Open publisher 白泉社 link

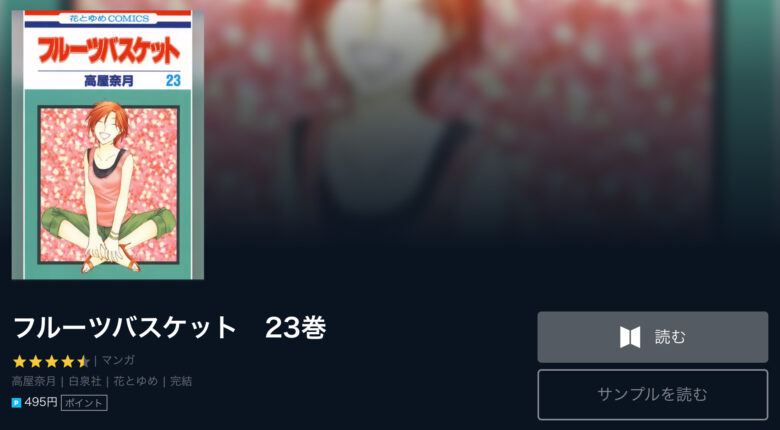click(85, 381)
